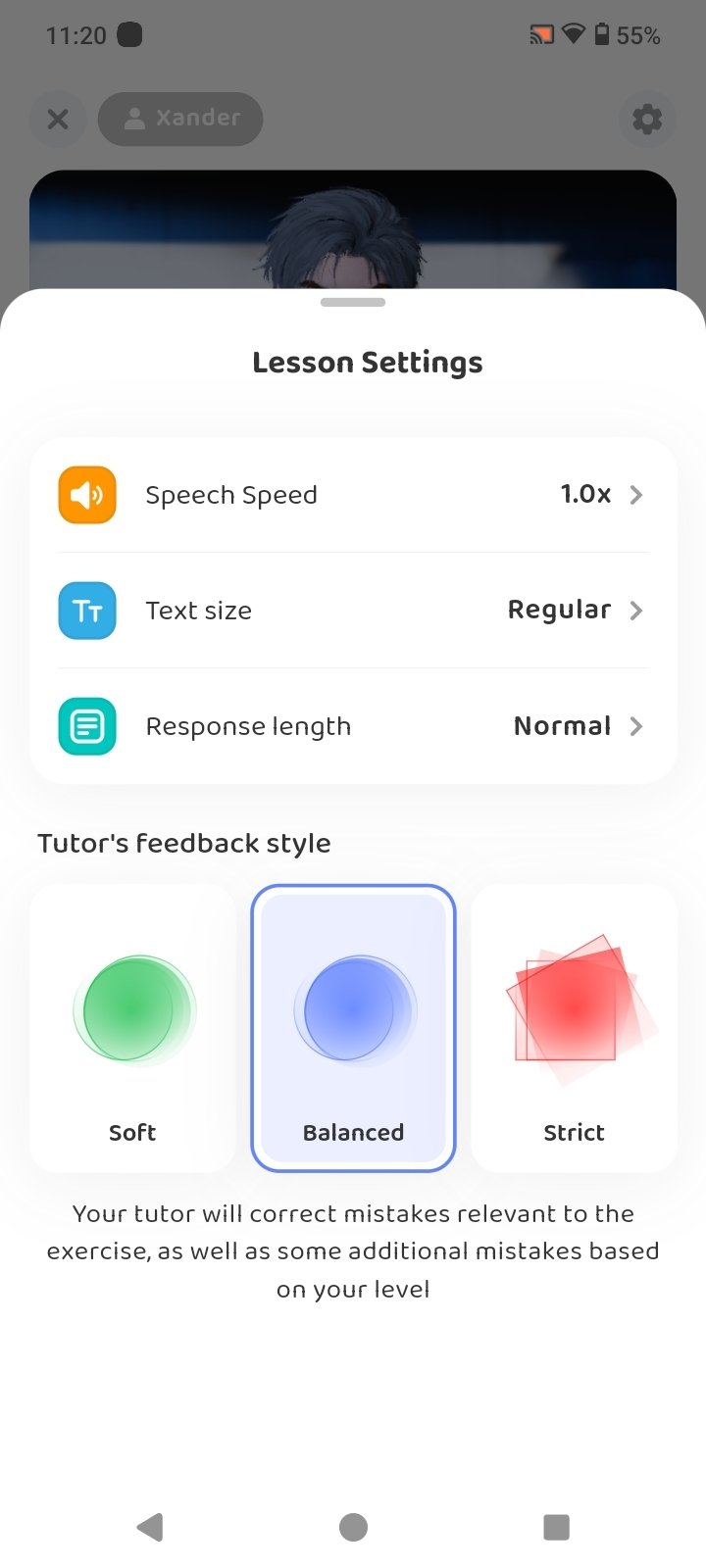Select Soft feedback style
Image resolution: width=706 pixels, height=1568 pixels.
[132, 1029]
